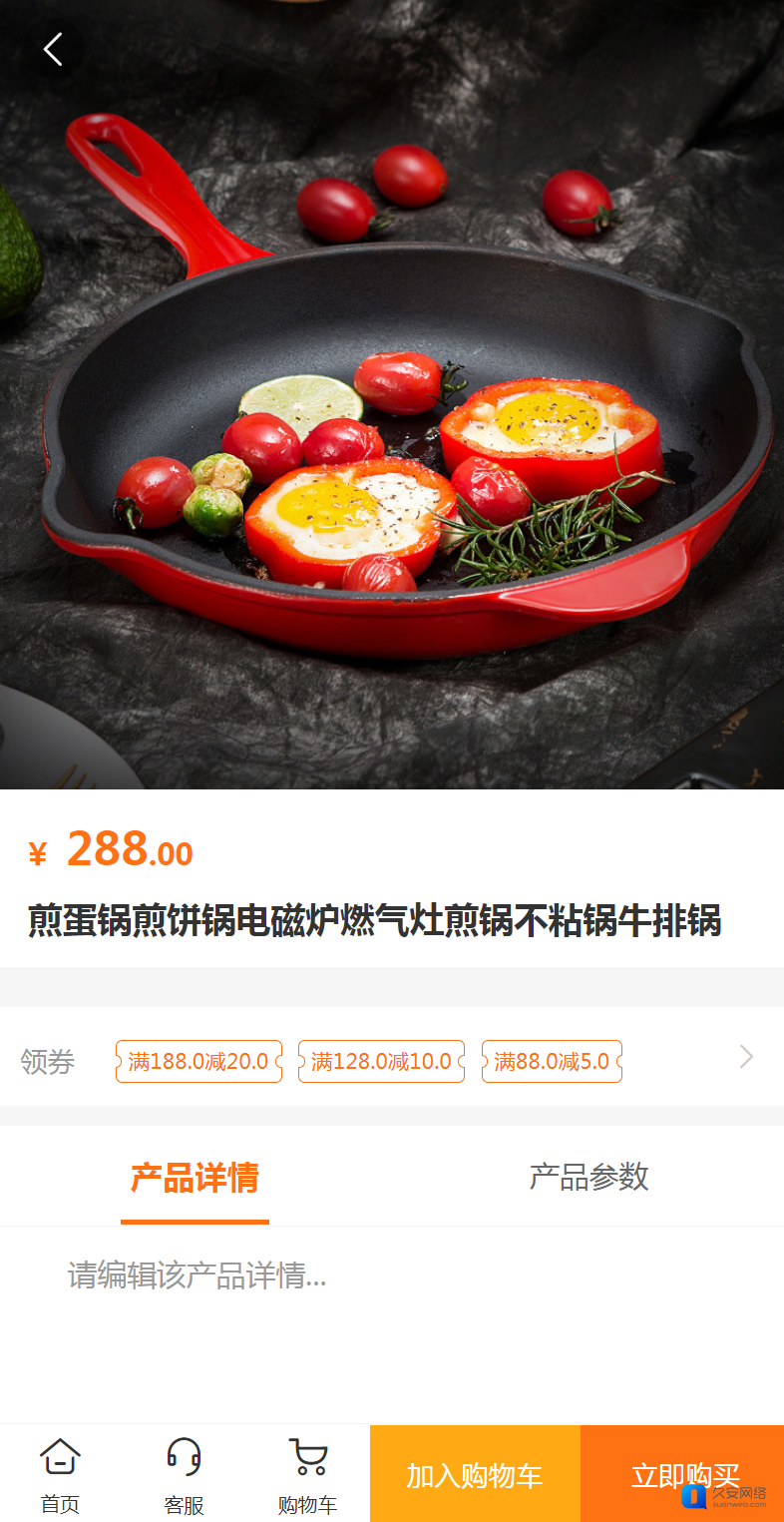Tap 加入购物车 to add to cart
Viewport: 784px width, 1522px height.
(475, 1474)
